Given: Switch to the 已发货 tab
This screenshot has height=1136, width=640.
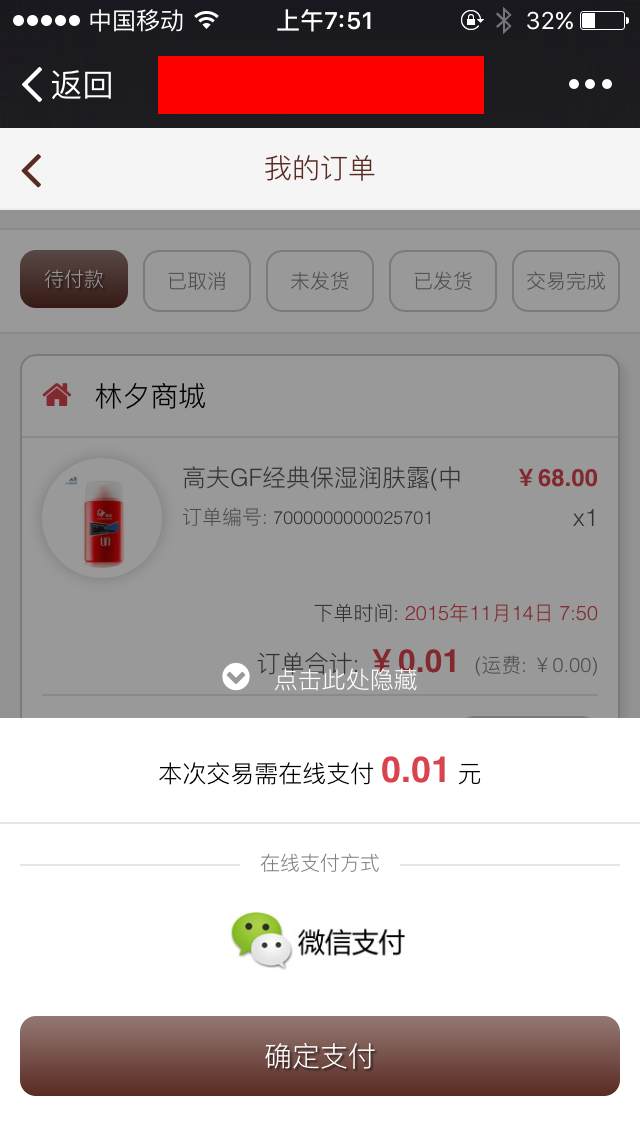Looking at the screenshot, I should coord(443,280).
